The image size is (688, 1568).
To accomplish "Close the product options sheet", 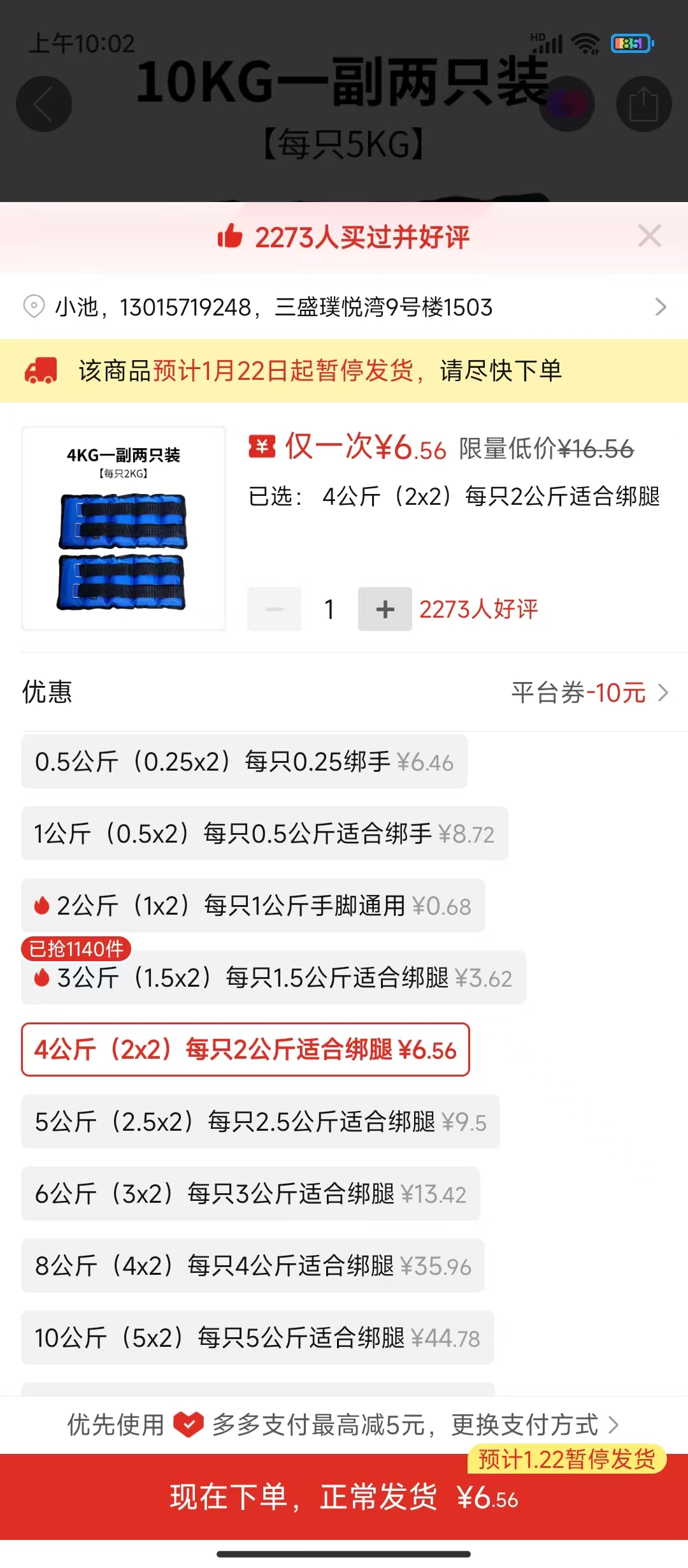I will 649,236.
